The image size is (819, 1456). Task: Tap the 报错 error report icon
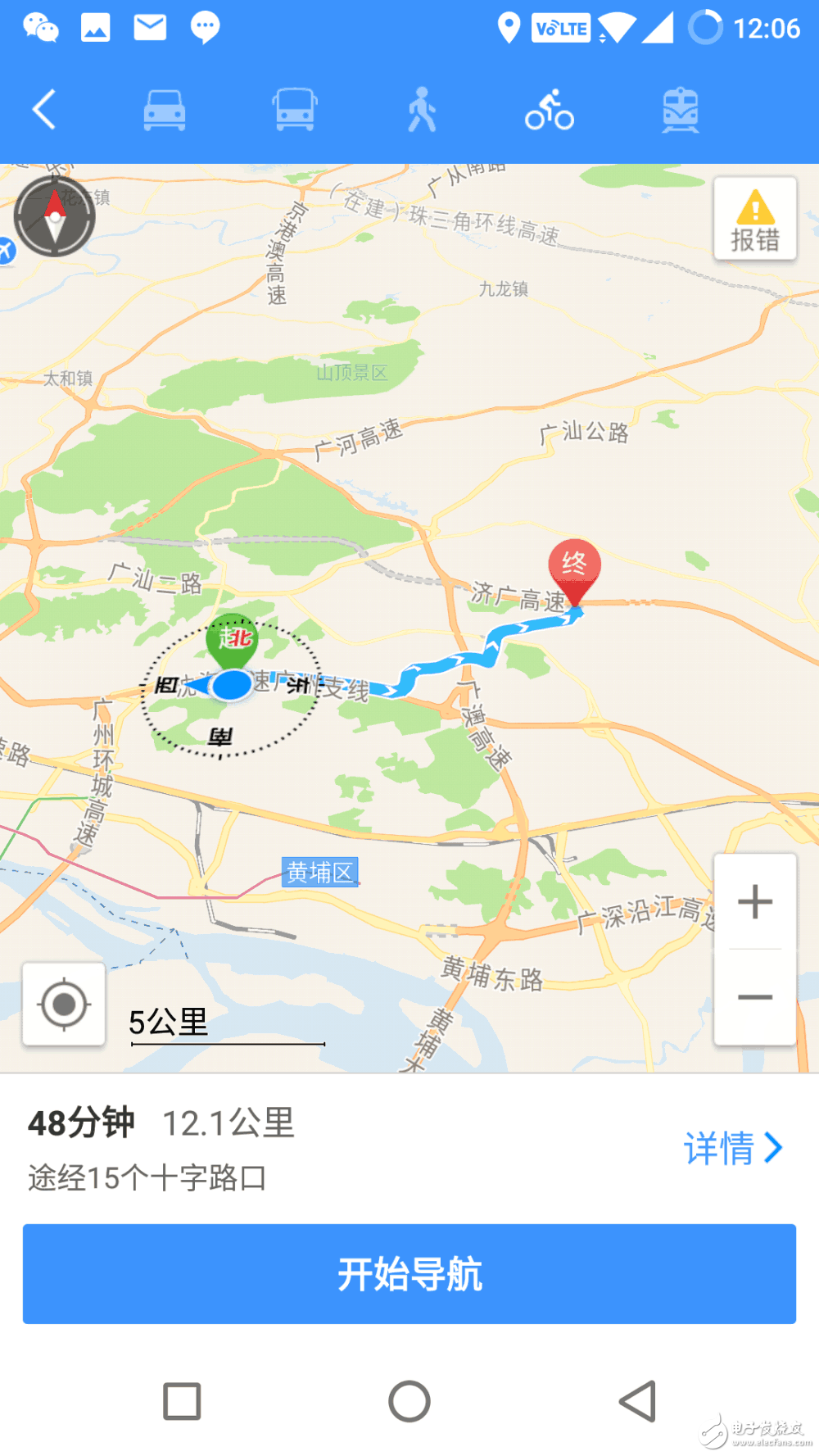coord(754,217)
